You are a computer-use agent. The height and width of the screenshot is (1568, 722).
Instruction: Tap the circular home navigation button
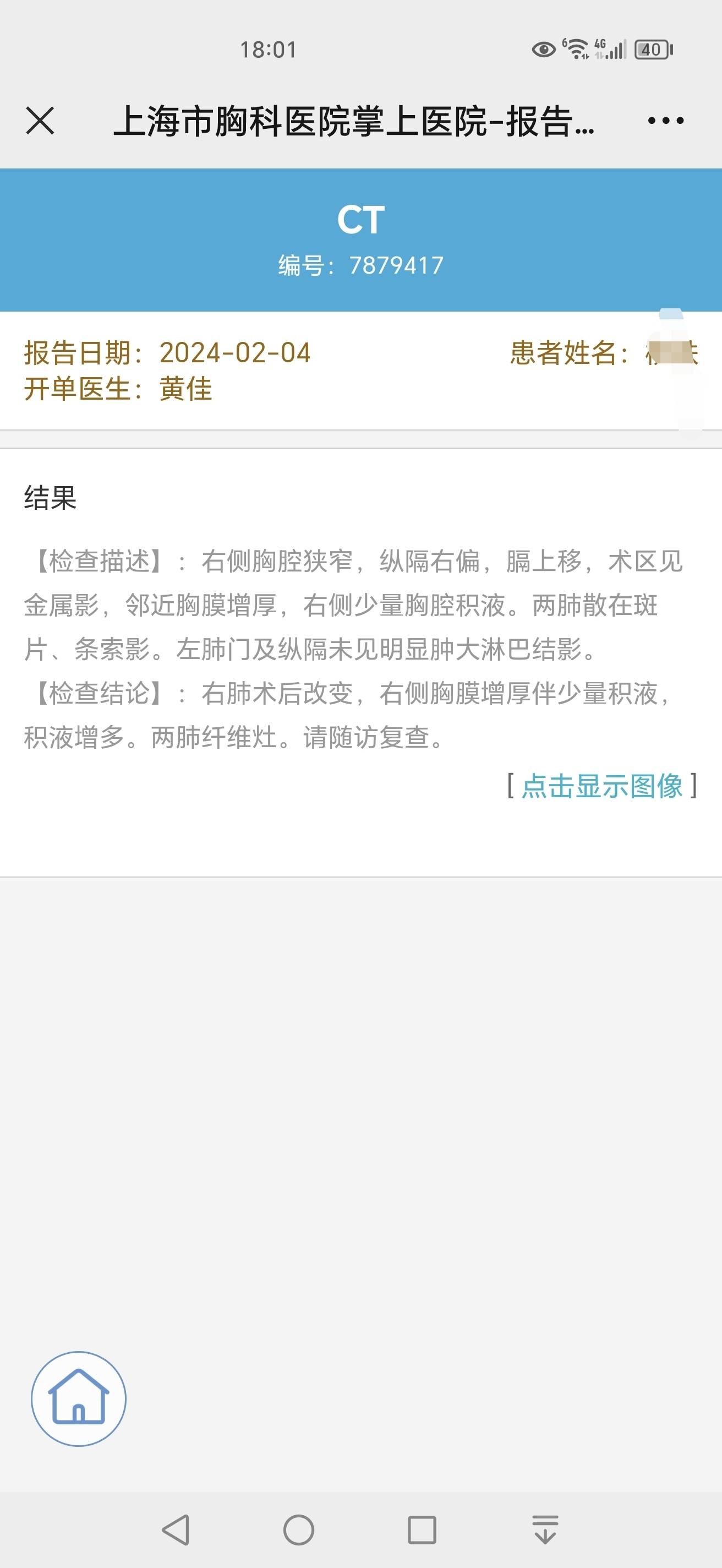298,1528
